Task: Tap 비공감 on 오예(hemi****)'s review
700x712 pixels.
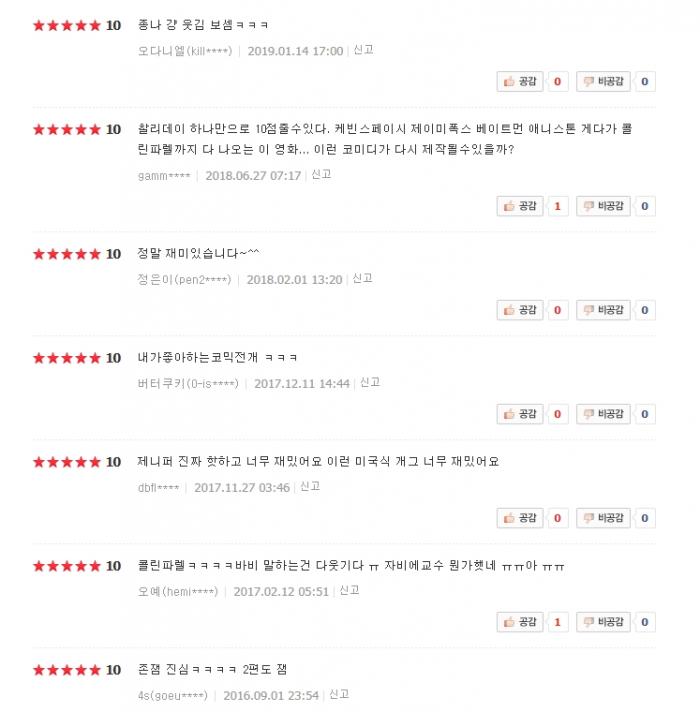Action: [603, 622]
